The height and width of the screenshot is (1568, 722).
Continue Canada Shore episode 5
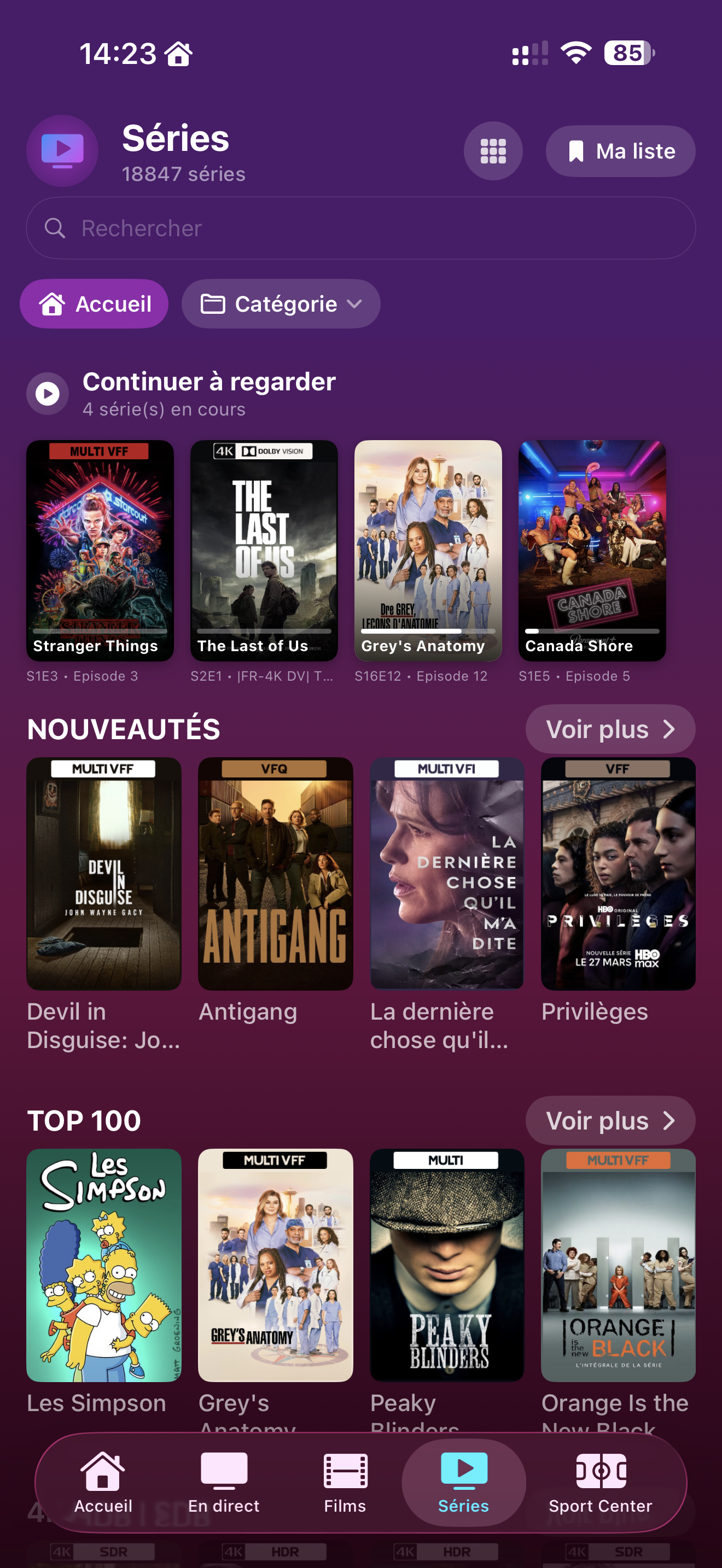click(592, 550)
